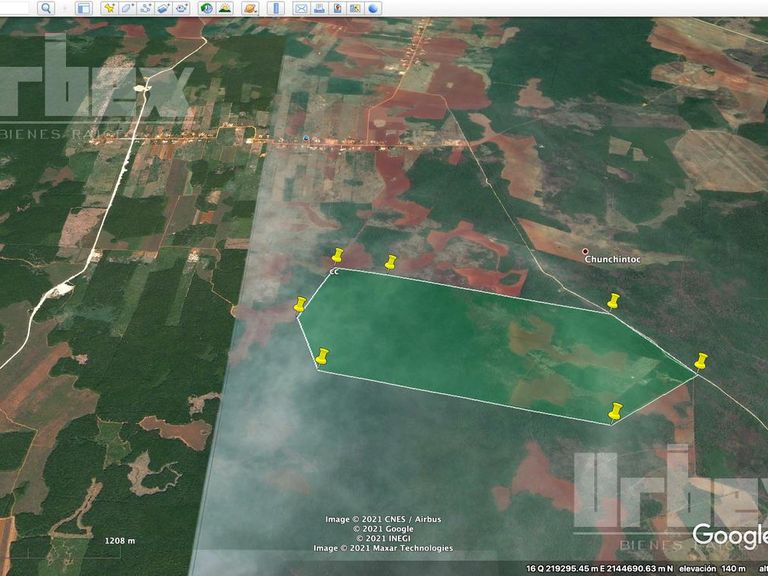Image resolution: width=768 pixels, height=576 pixels.
Task: Open the ruler measurement tool
Action: click(276, 8)
